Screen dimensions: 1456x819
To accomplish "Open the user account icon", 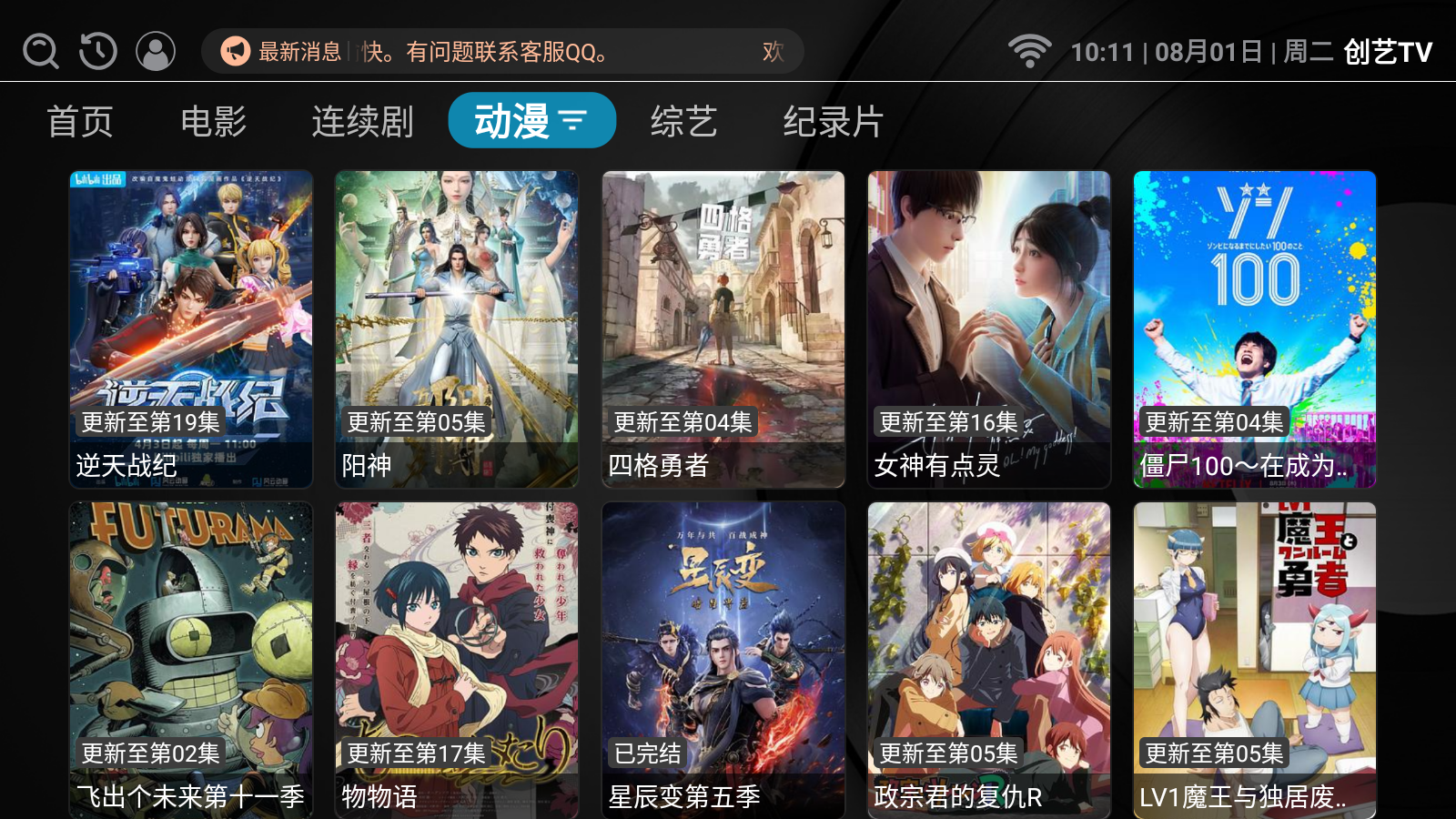I will pyautogui.click(x=156, y=52).
